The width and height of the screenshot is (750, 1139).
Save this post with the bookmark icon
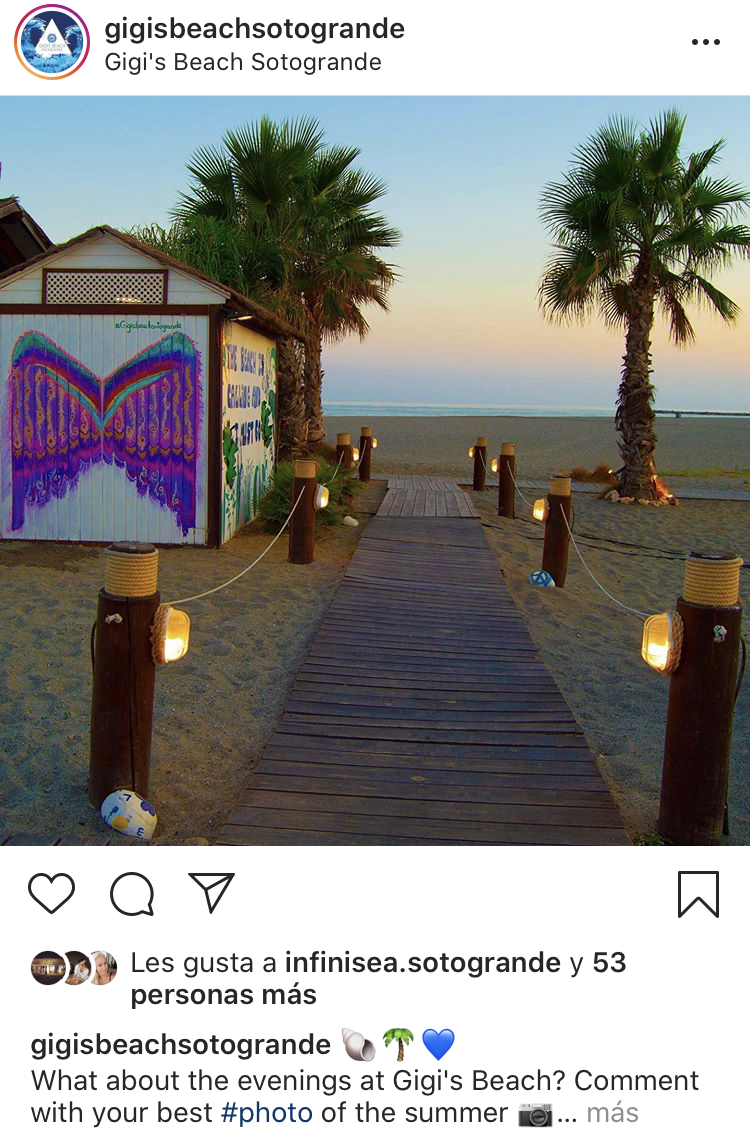tap(698, 893)
